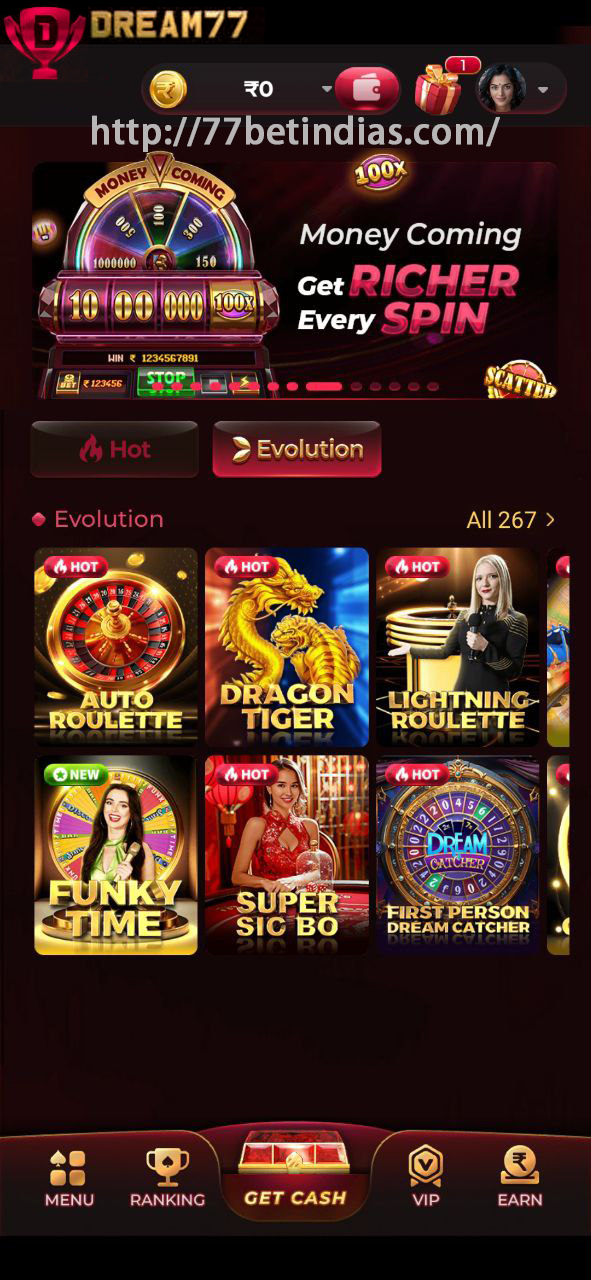Launch the Auto Roulette game
This screenshot has width=591, height=1280.
(x=116, y=647)
